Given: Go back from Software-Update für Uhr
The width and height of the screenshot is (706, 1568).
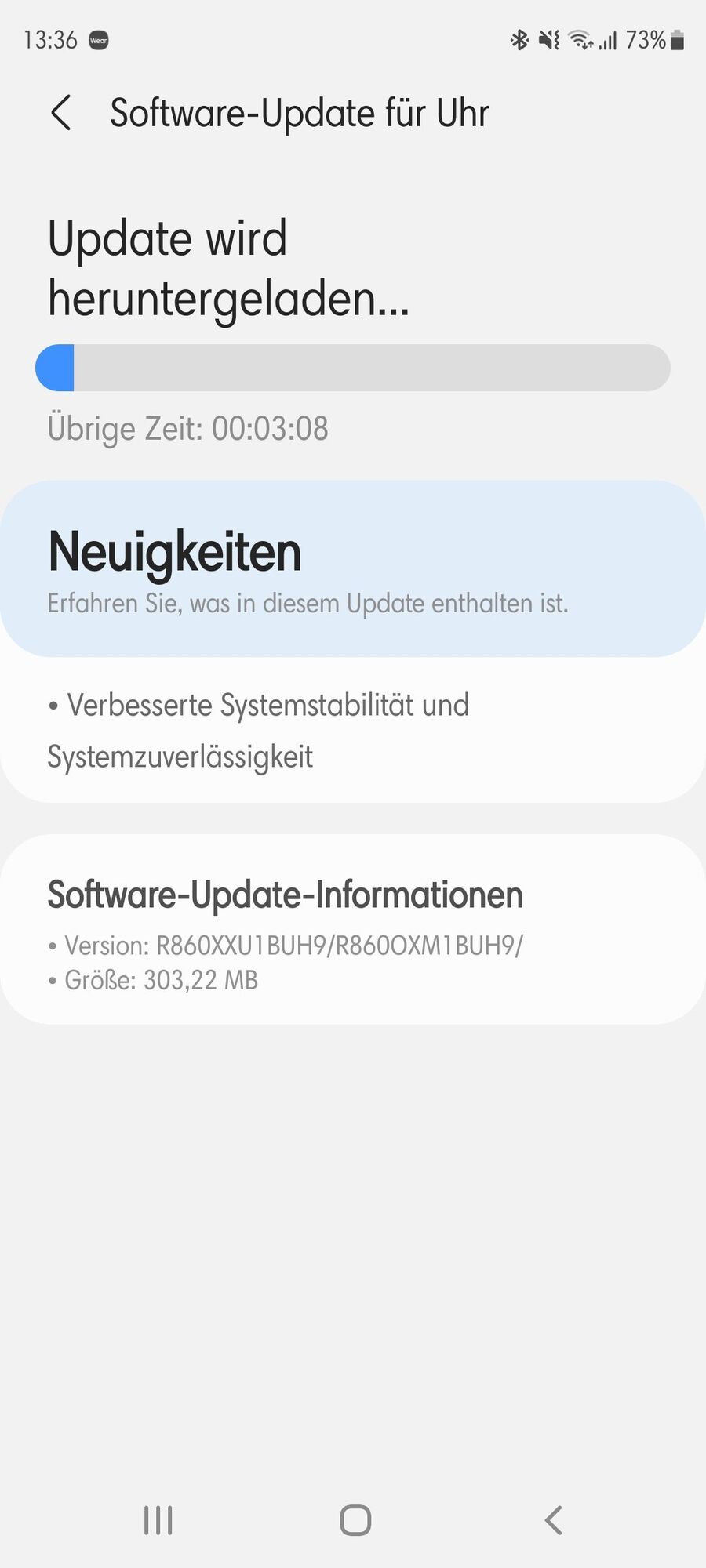Looking at the screenshot, I should click(61, 113).
